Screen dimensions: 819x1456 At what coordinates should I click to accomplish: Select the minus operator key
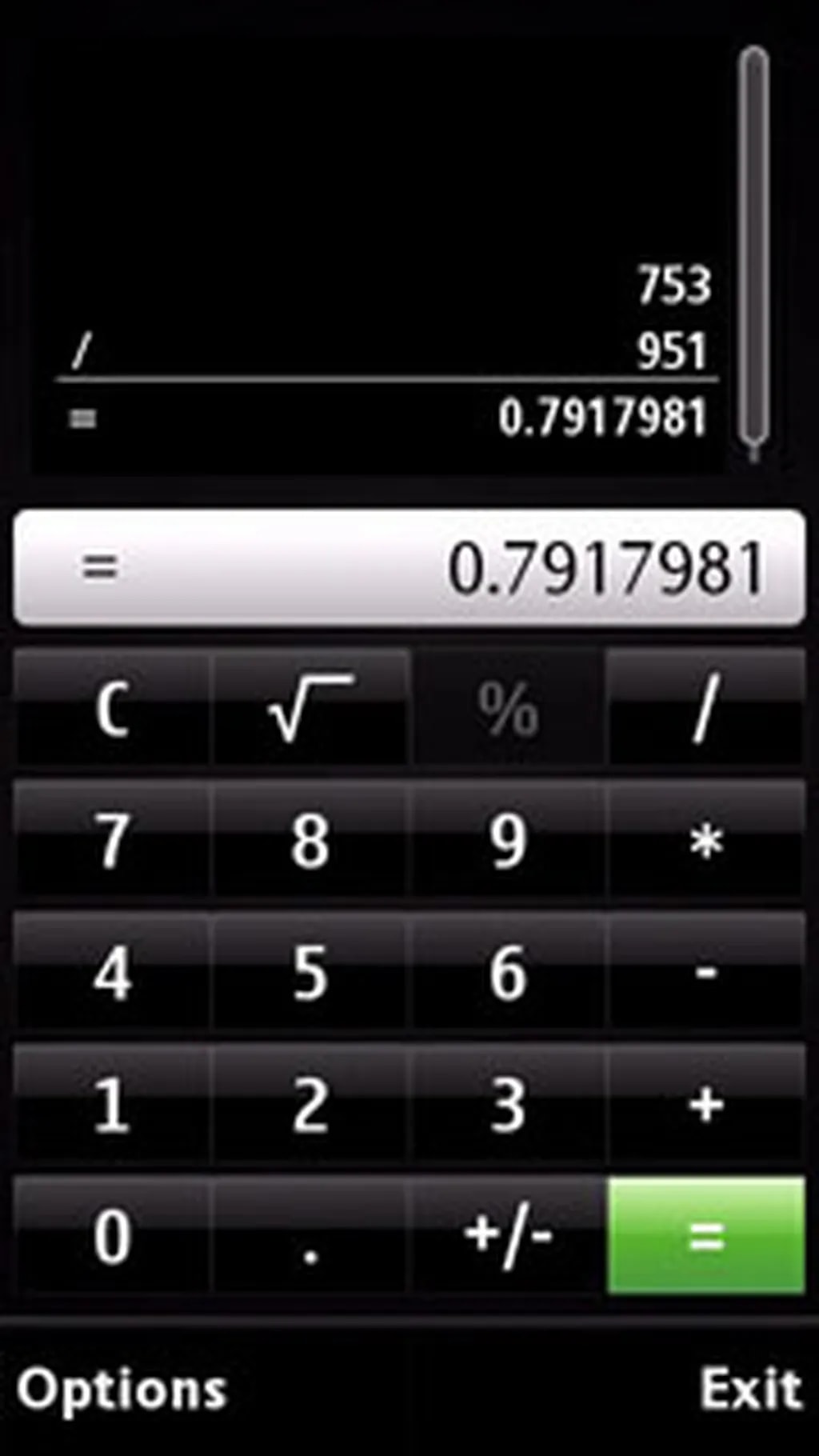705,973
